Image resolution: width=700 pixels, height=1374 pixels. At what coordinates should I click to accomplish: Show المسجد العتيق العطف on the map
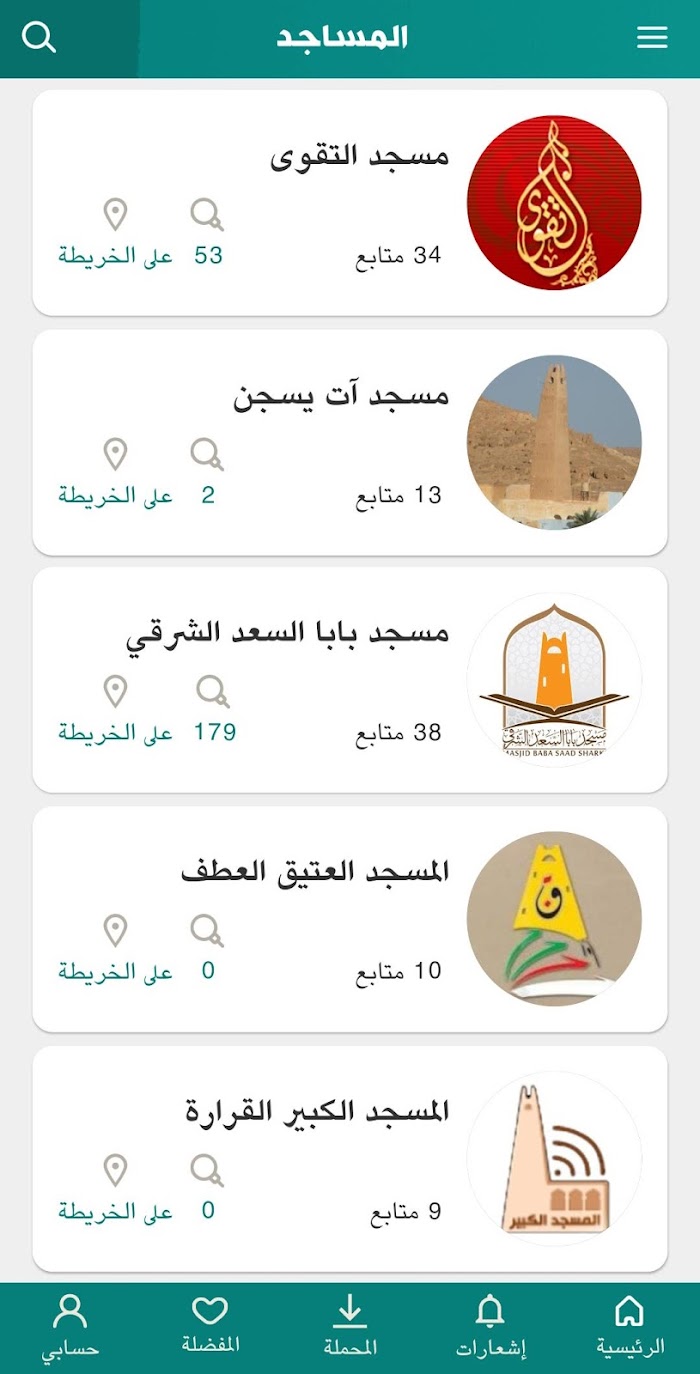point(115,950)
